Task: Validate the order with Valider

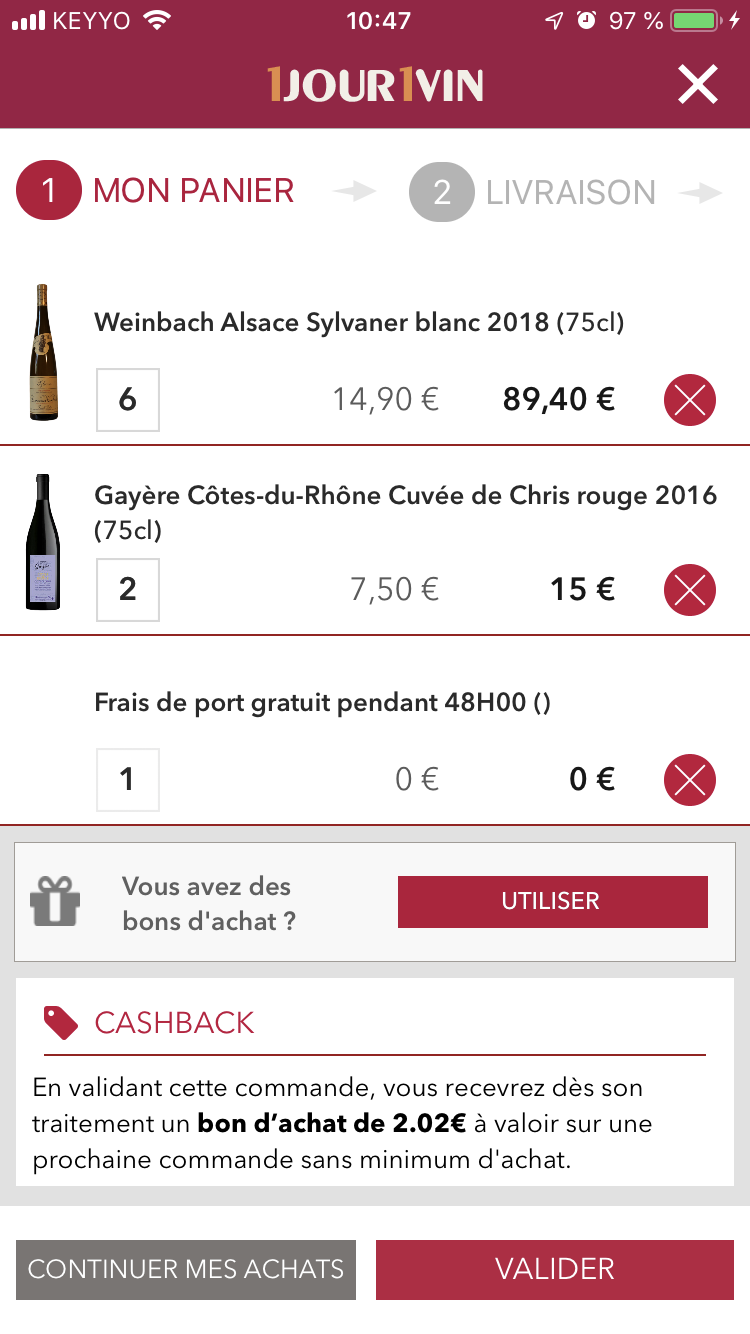Action: pos(555,1270)
